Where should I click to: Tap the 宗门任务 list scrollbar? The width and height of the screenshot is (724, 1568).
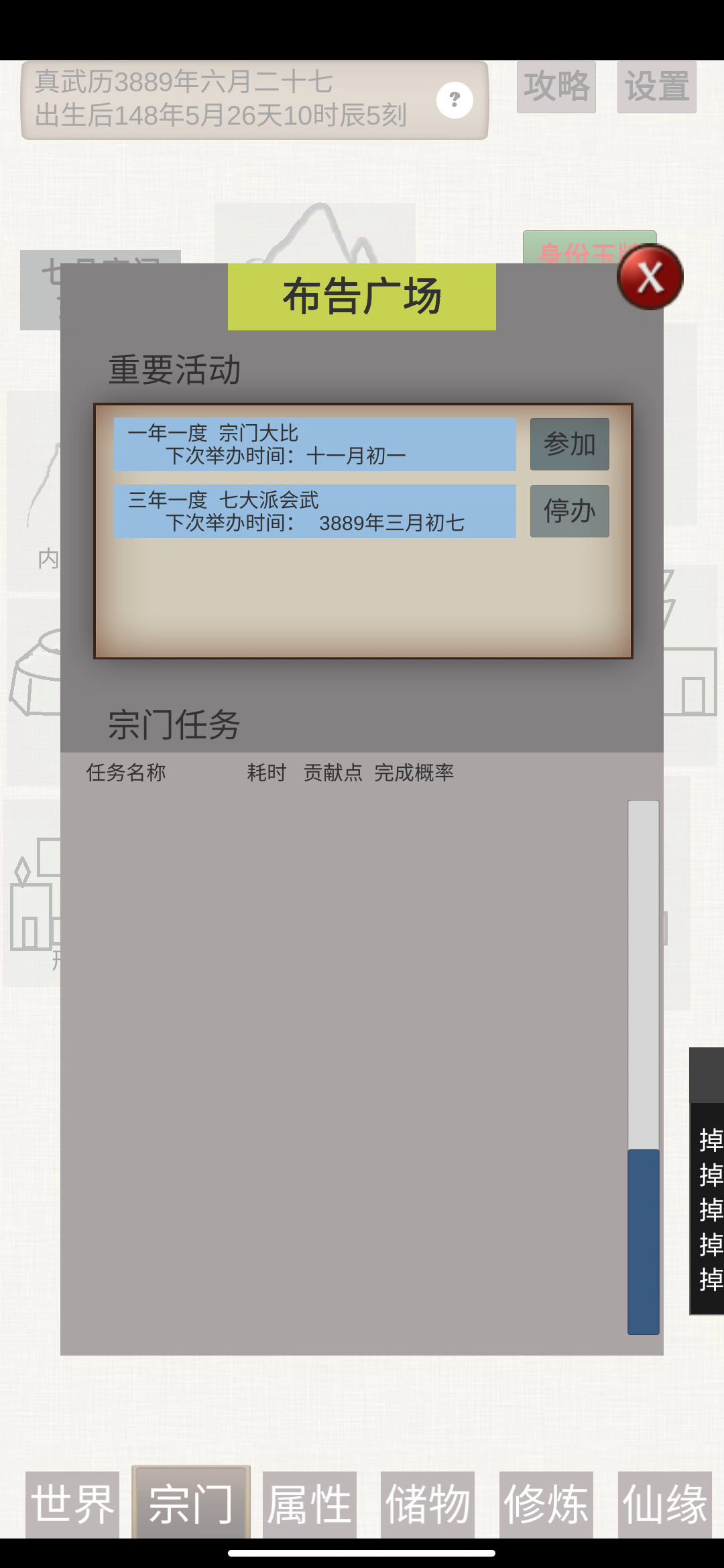pyautogui.click(x=643, y=1241)
